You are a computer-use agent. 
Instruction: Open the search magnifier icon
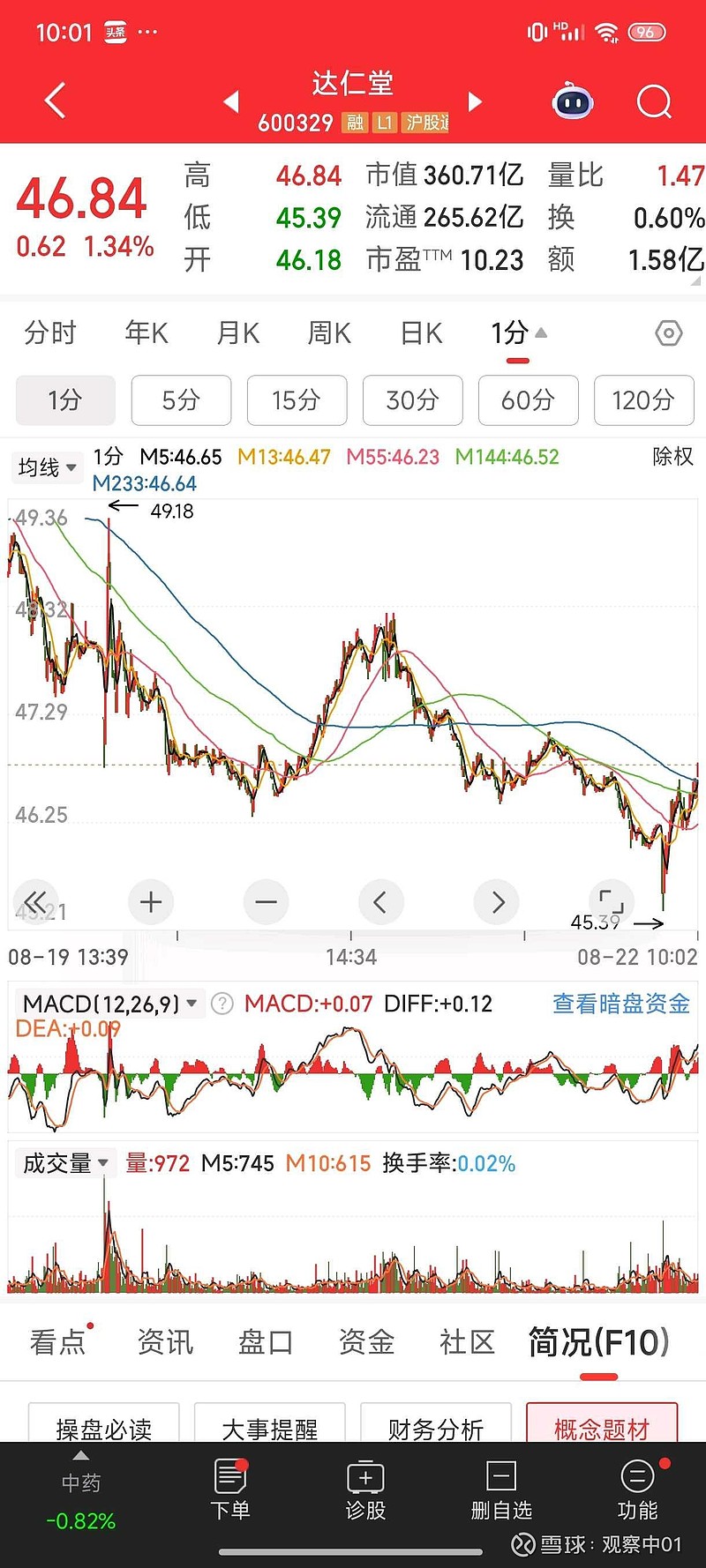point(654,102)
